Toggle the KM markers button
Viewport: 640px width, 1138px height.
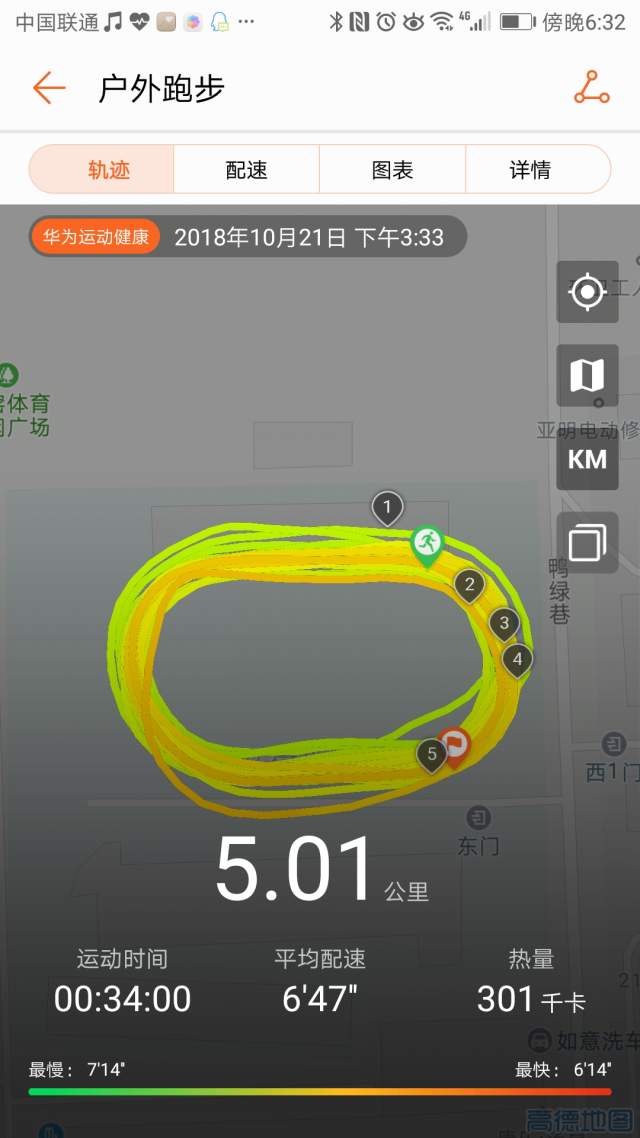pyautogui.click(x=587, y=459)
